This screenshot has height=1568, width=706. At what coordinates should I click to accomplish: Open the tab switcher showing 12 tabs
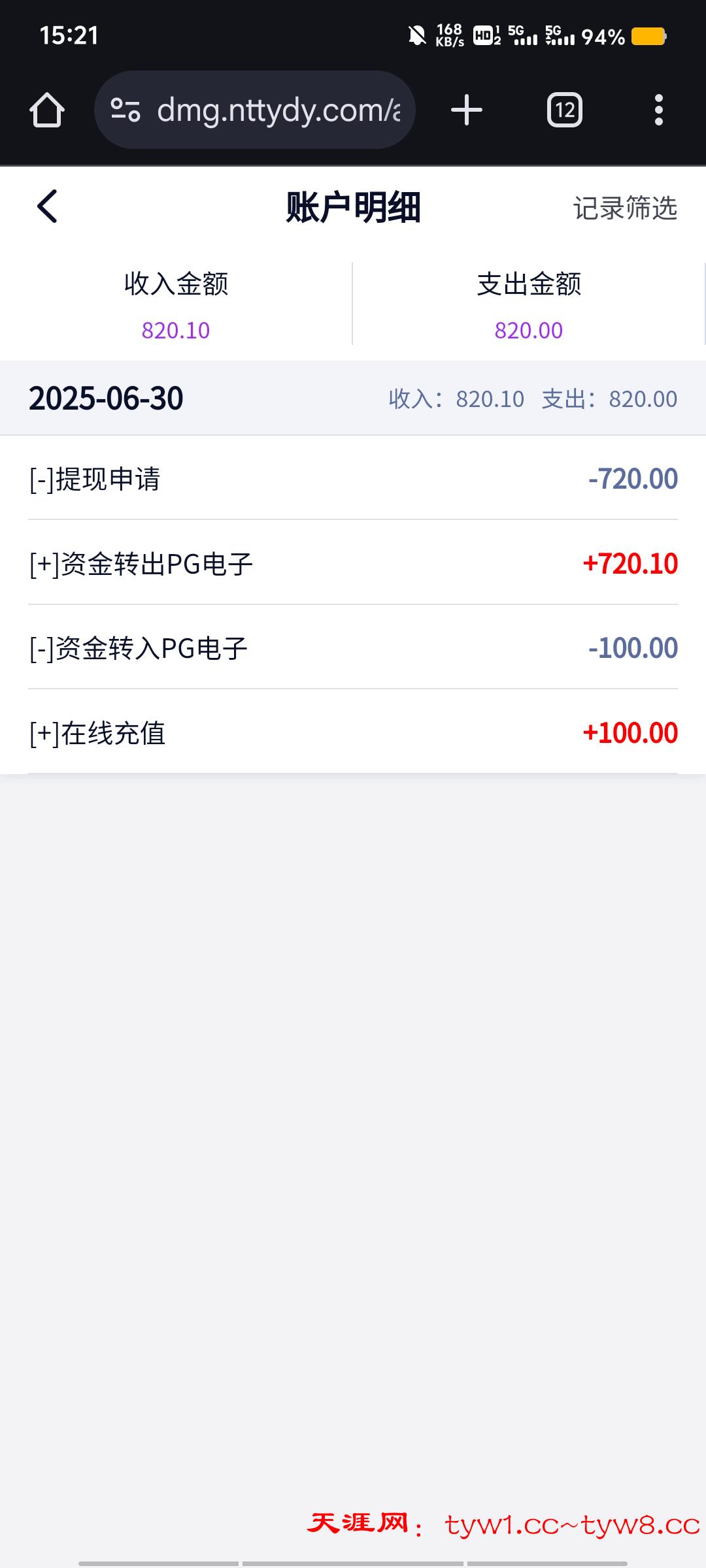tap(565, 110)
